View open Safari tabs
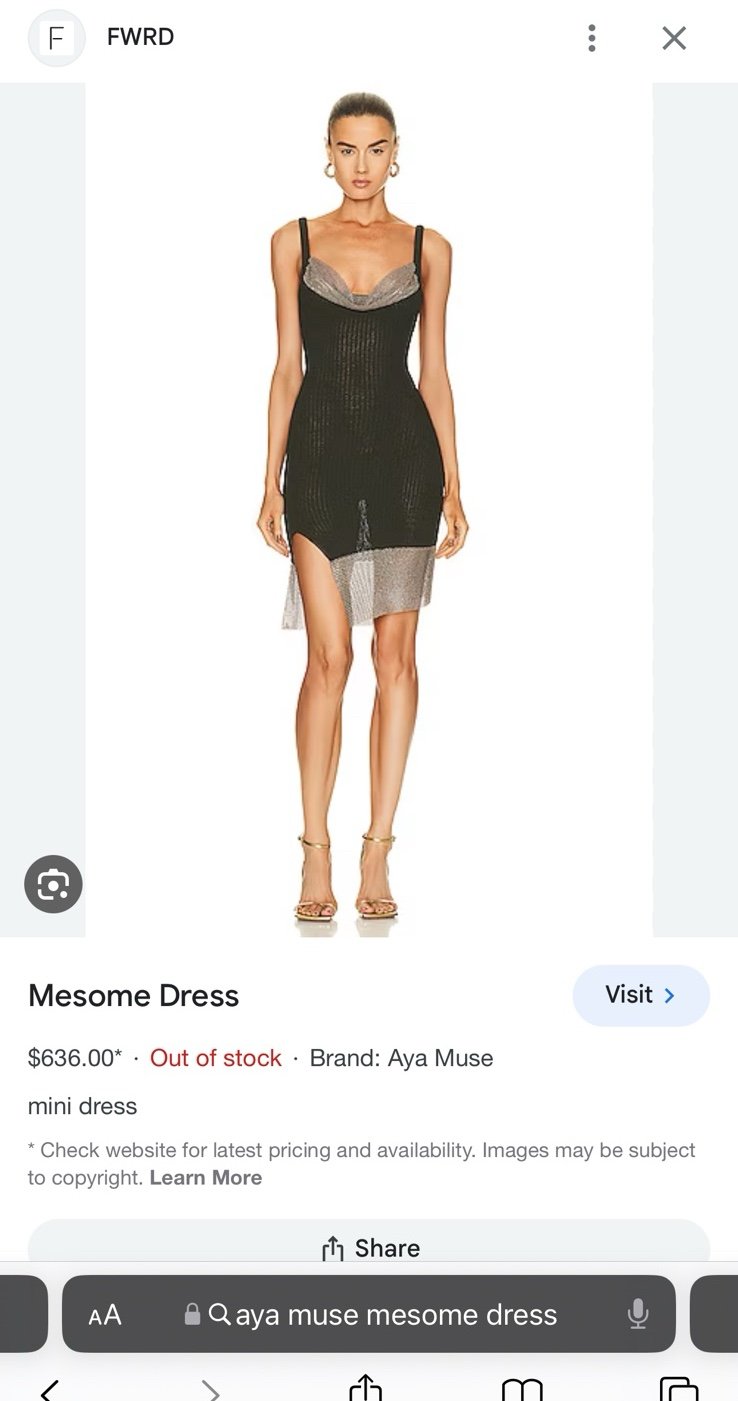738x1401 pixels. click(679, 1389)
